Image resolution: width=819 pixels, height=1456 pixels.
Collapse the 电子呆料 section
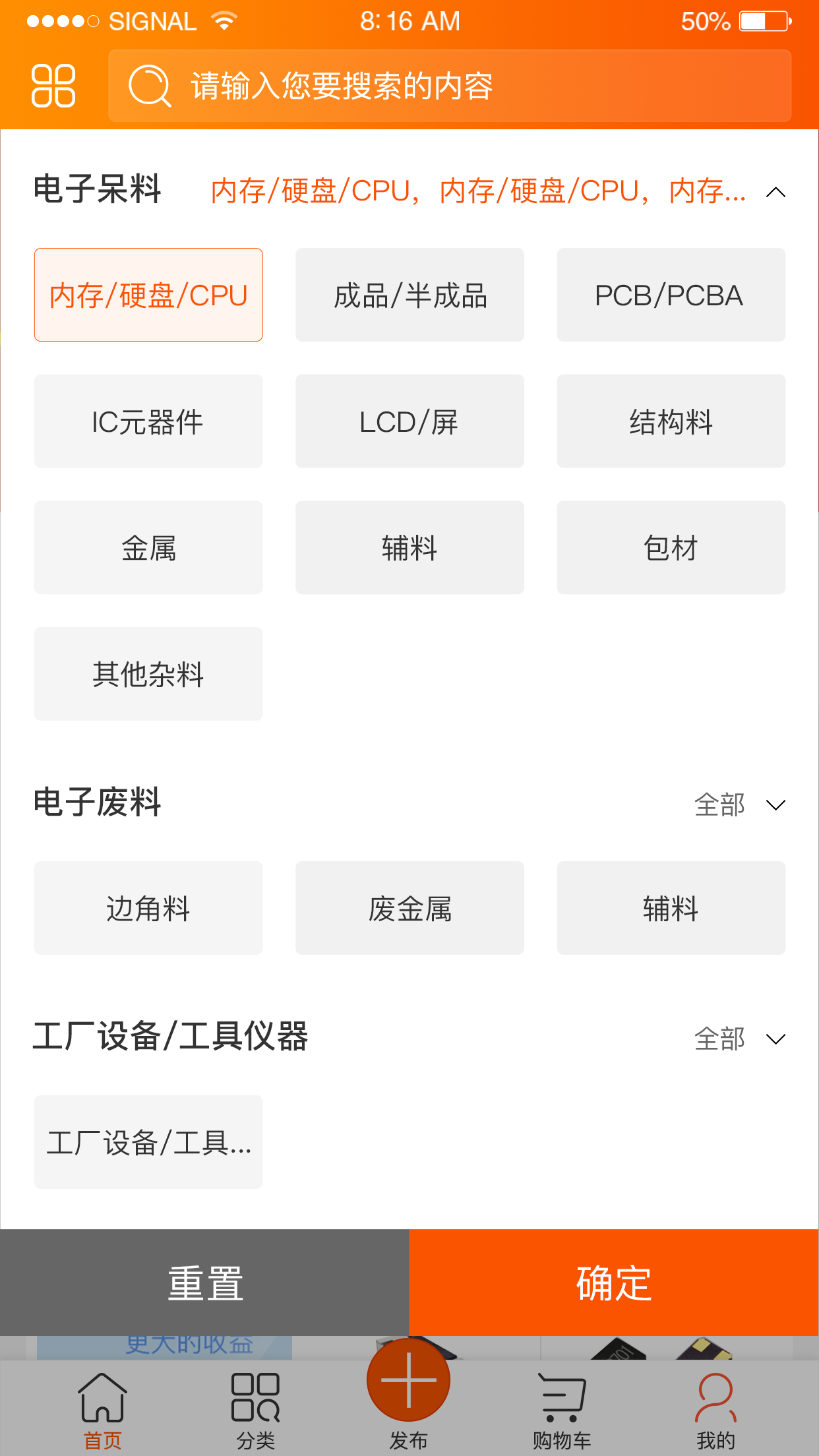[776, 193]
